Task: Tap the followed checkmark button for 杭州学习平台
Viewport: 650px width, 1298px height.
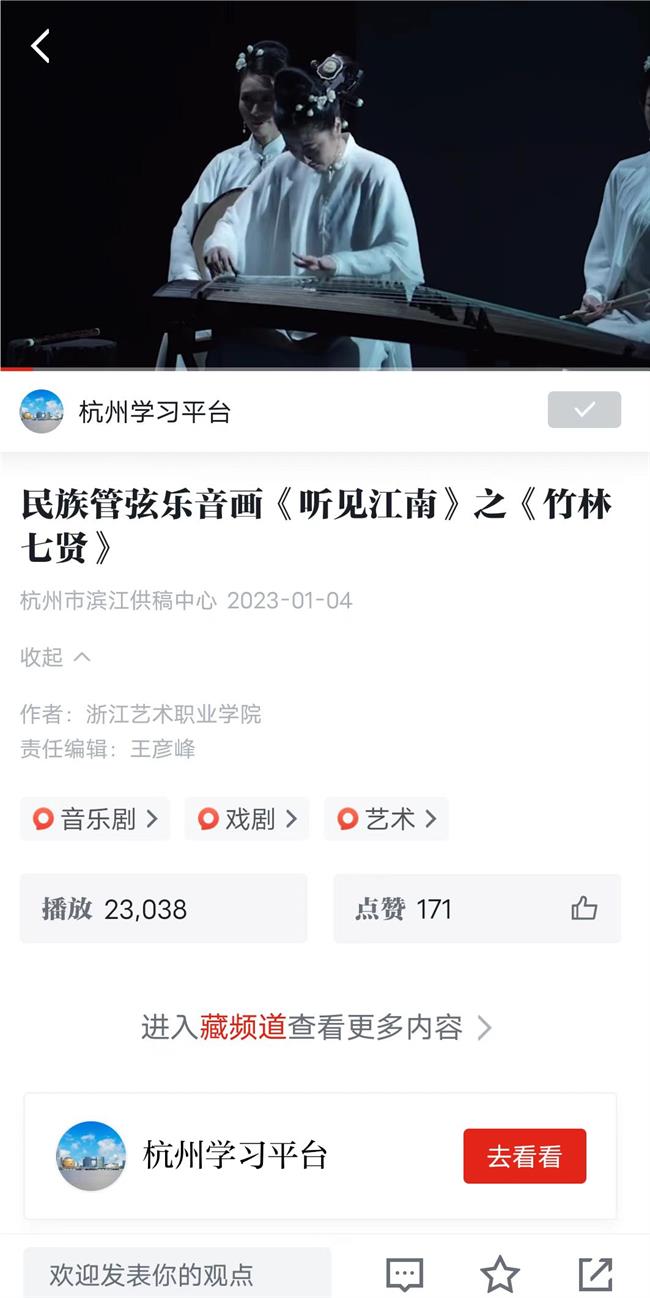Action: coord(584,410)
